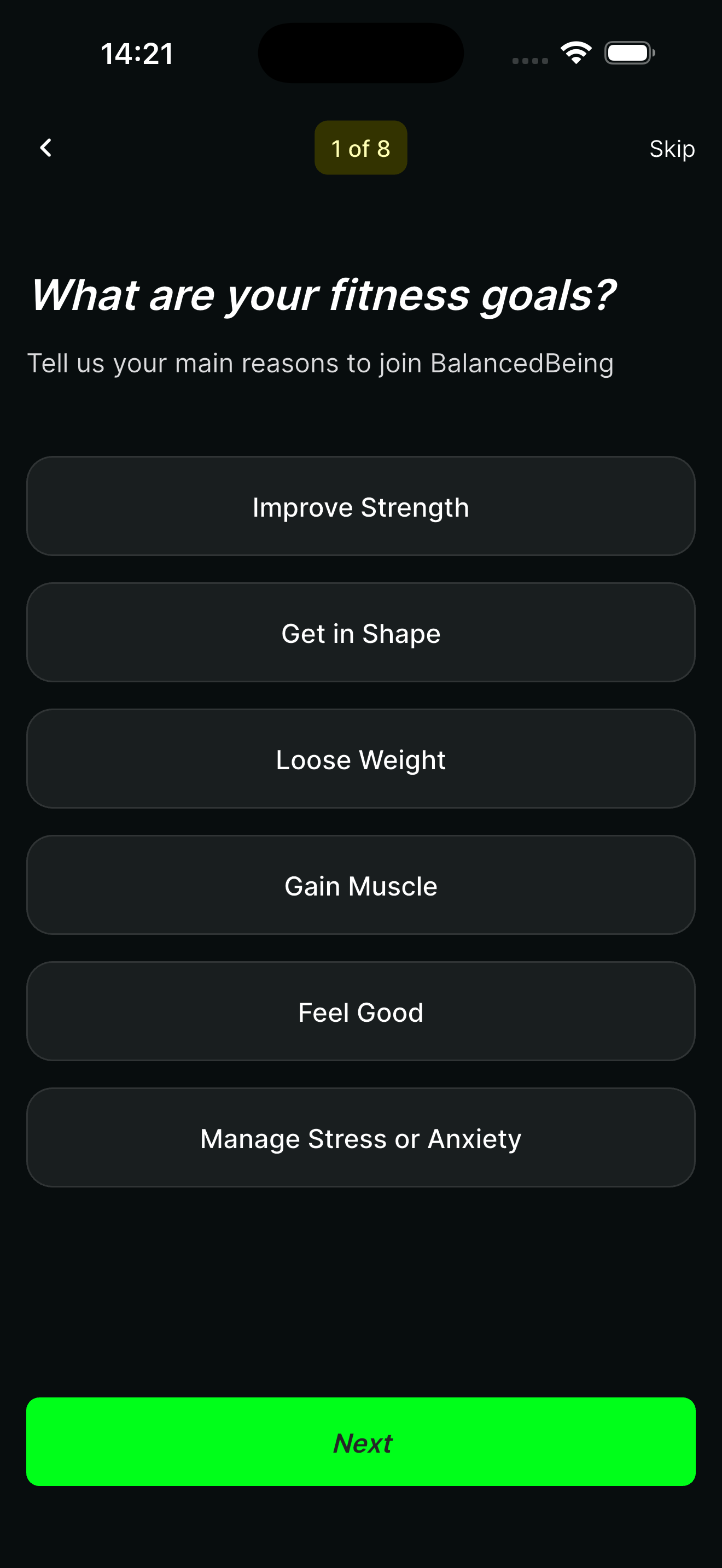The height and width of the screenshot is (1568, 722).
Task: Select the Gain Muscle goal
Action: point(360,885)
